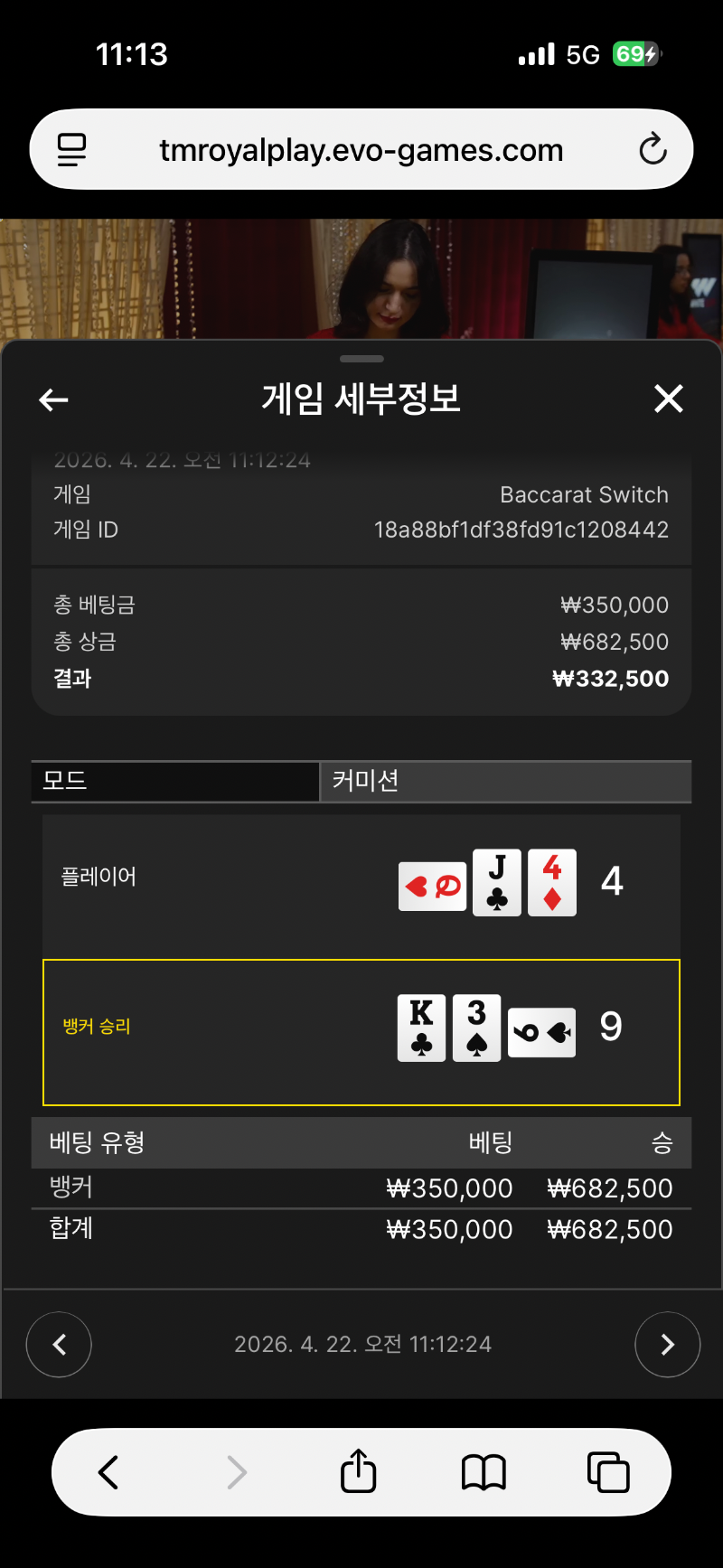
Task: Open Safari bookmarks
Action: coord(484,1472)
